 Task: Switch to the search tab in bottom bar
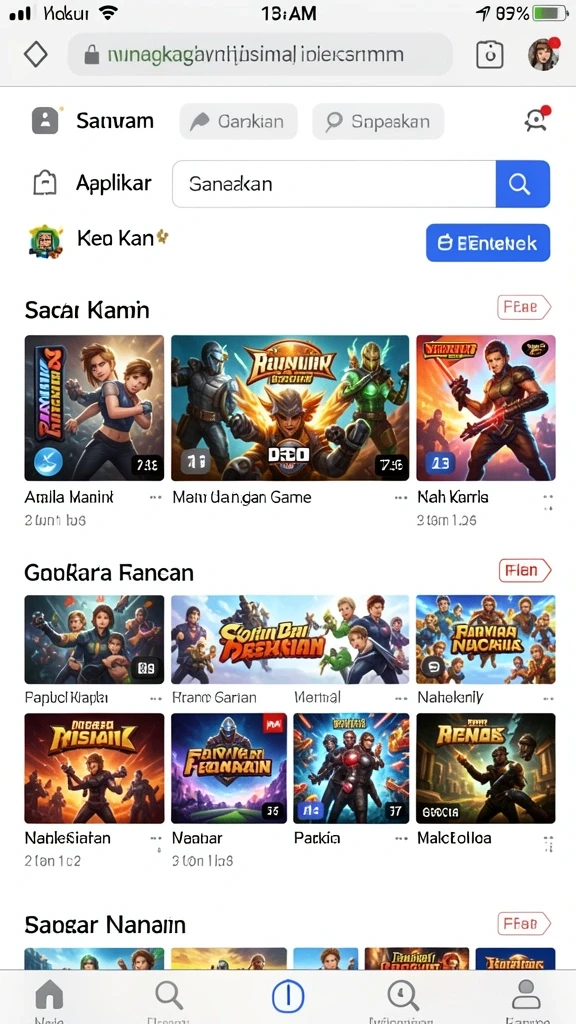pyautogui.click(x=168, y=998)
